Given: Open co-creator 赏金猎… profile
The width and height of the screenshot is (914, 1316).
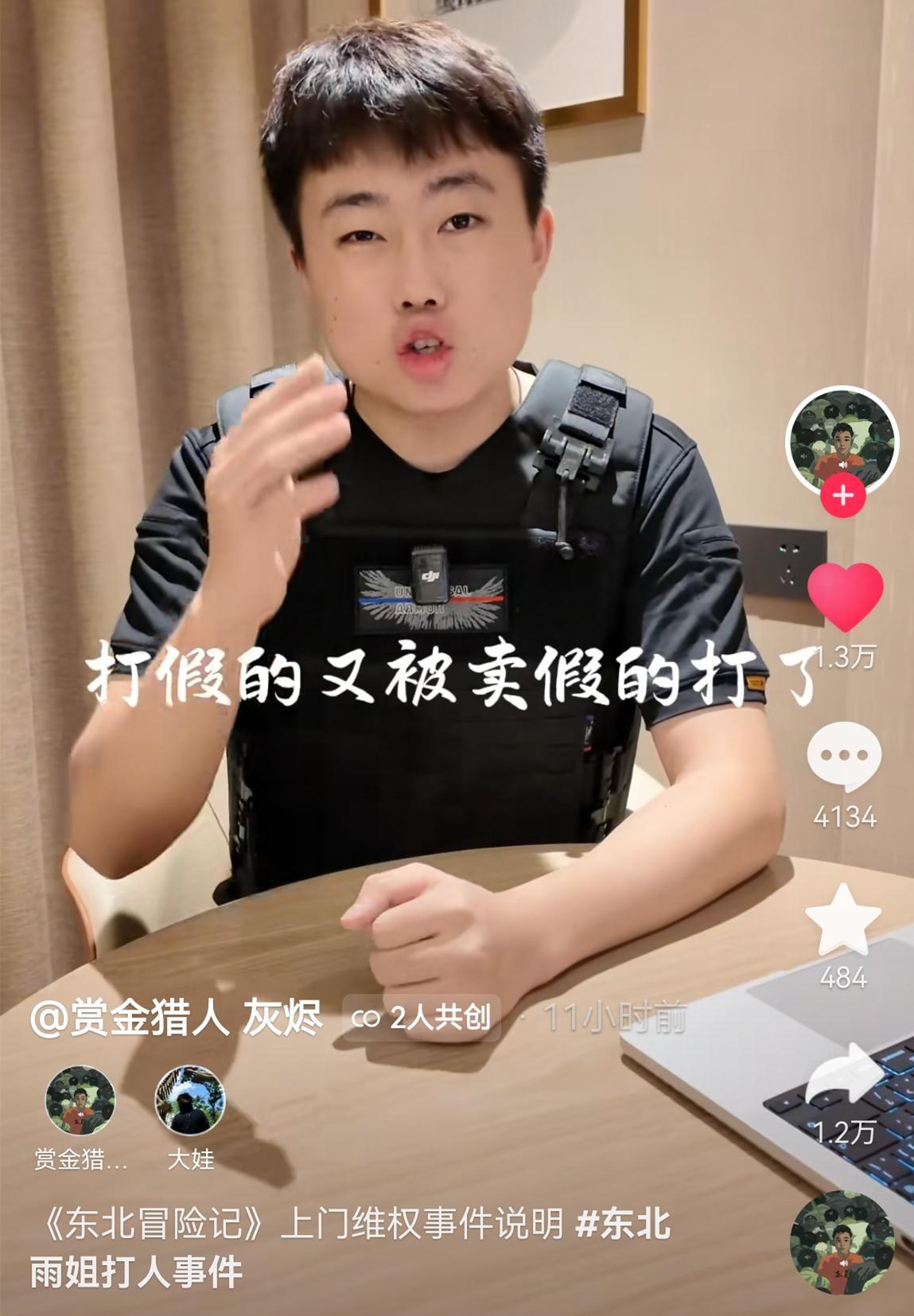Looking at the screenshot, I should 80,1102.
